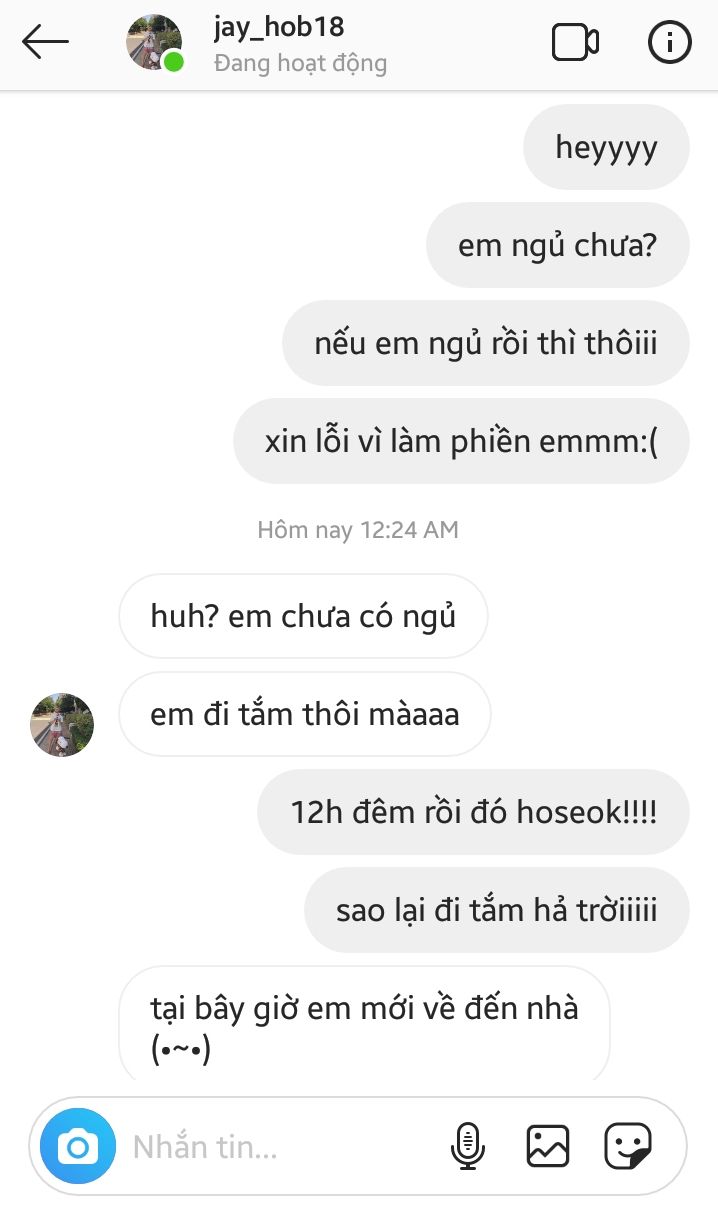Record a voice message with the microphone

467,1146
